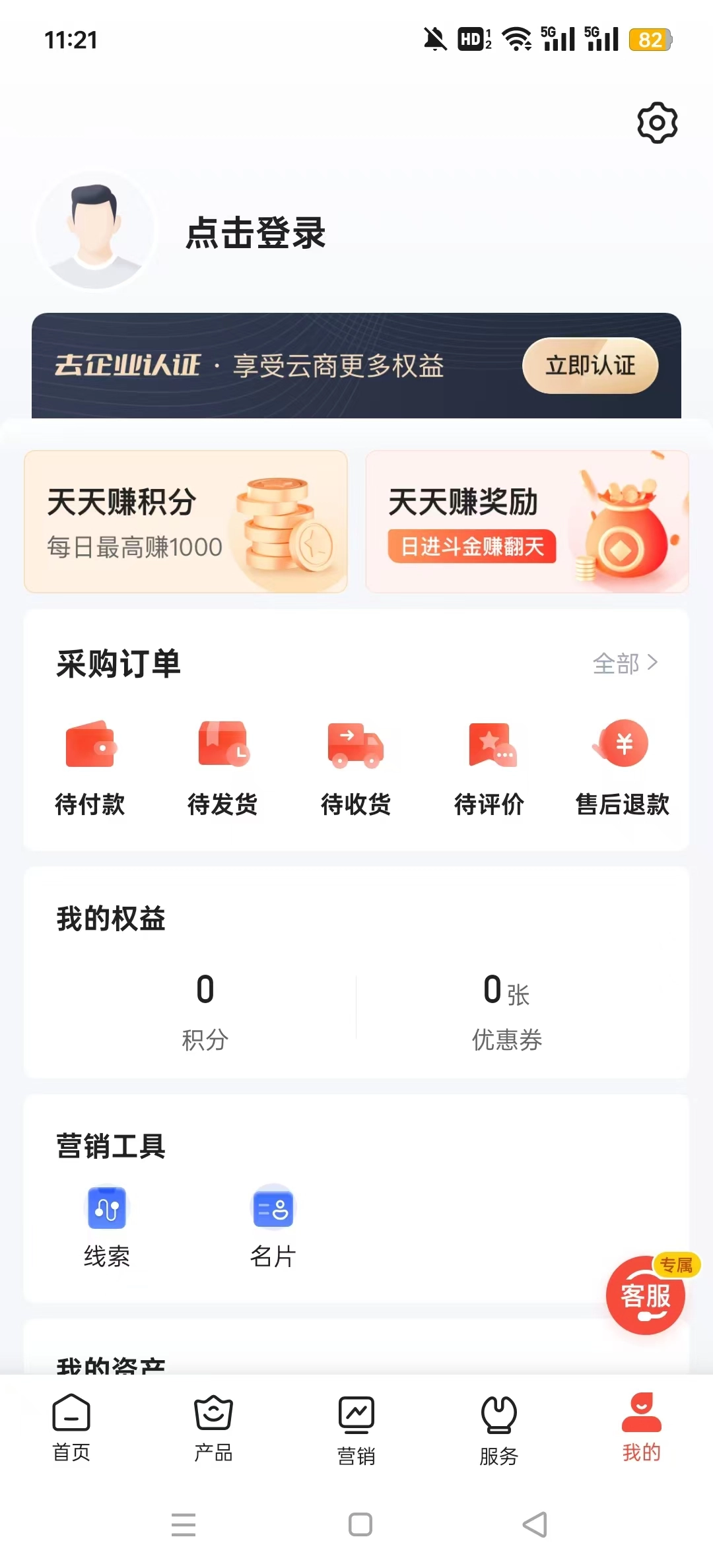Select the 线索 leads tool icon
This screenshot has height=1568, width=713.
[x=107, y=1206]
